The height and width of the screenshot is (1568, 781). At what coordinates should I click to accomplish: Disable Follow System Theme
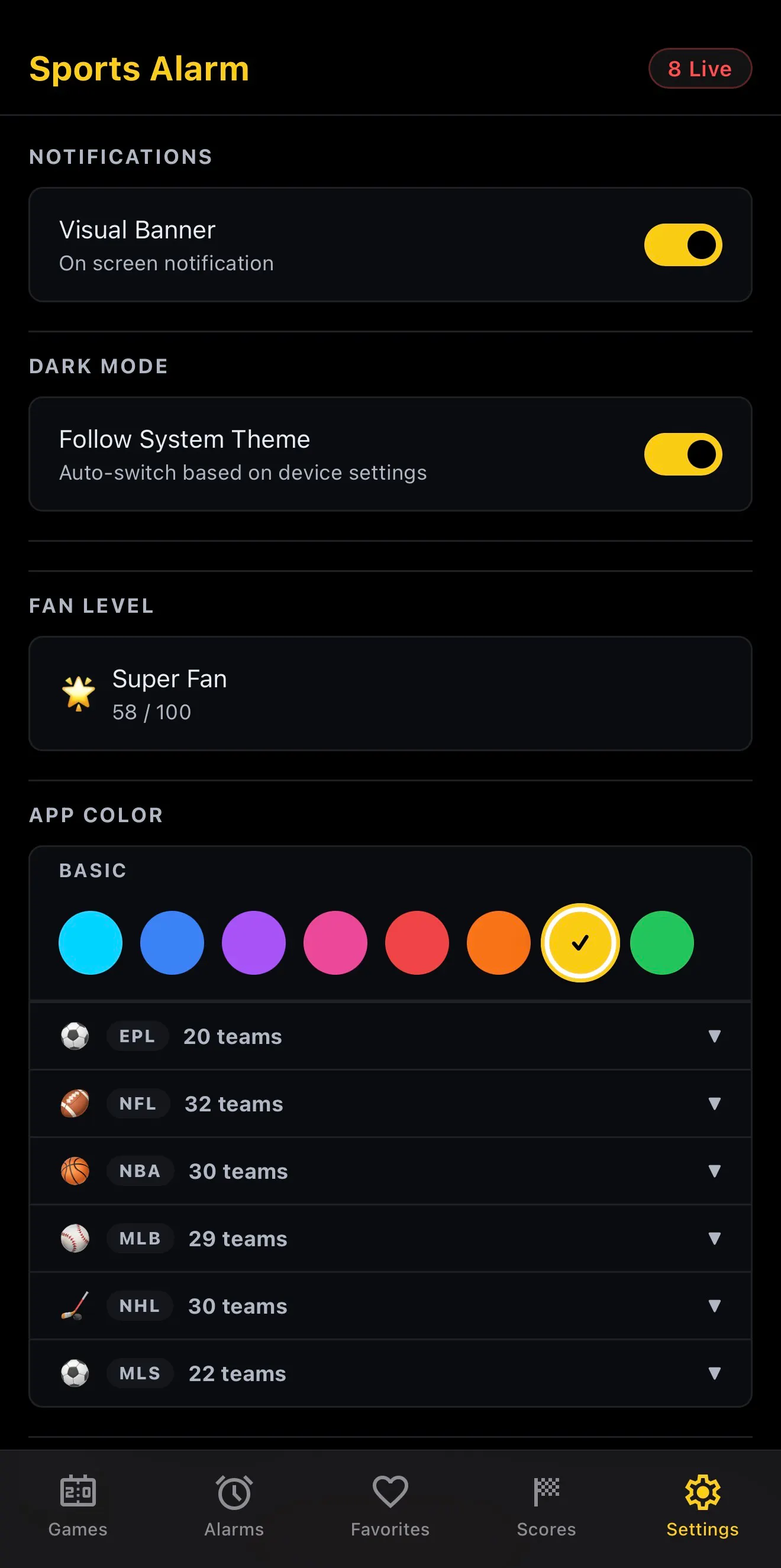(x=683, y=454)
